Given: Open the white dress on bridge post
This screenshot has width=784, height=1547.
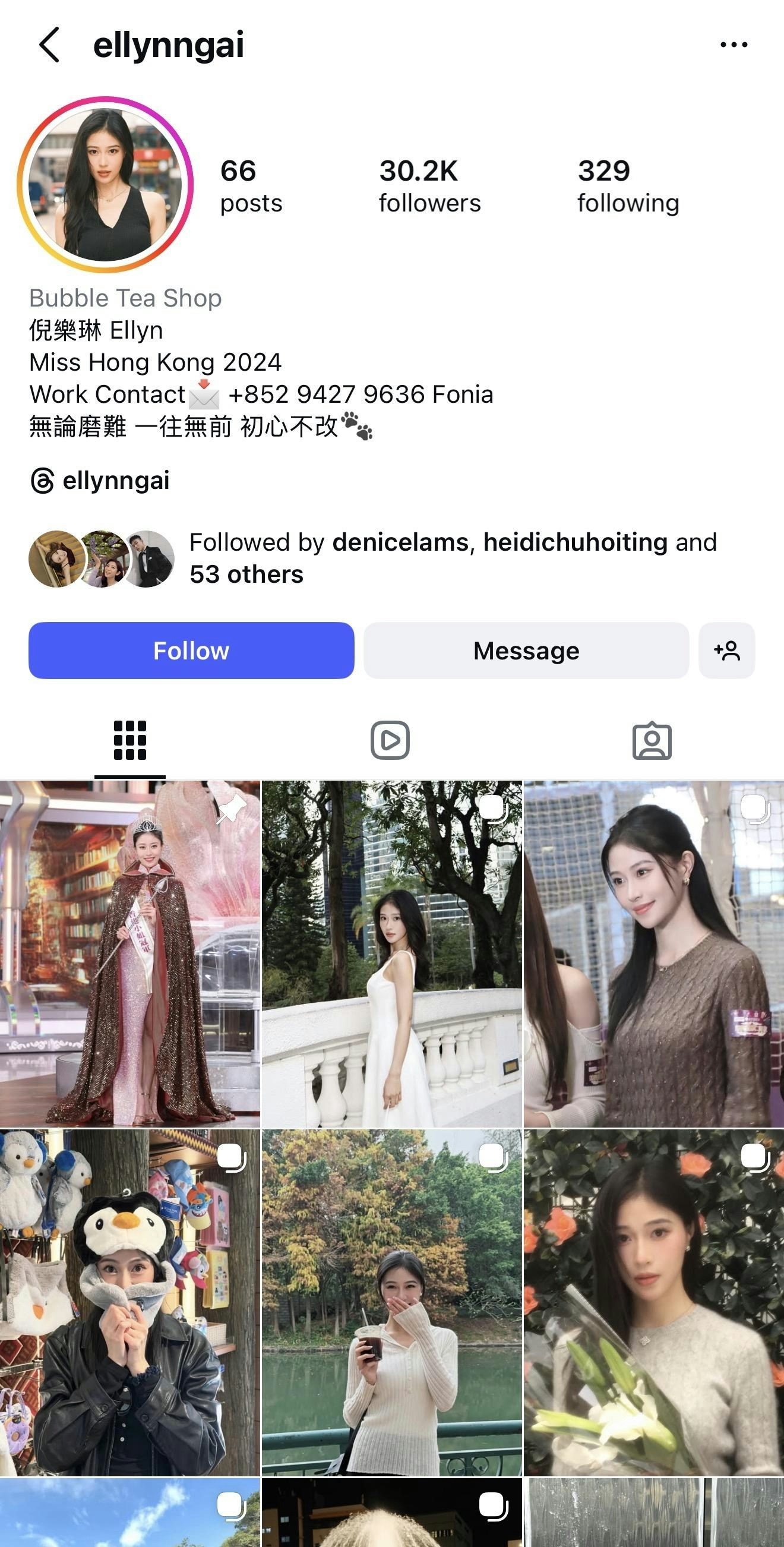Looking at the screenshot, I should 391,954.
